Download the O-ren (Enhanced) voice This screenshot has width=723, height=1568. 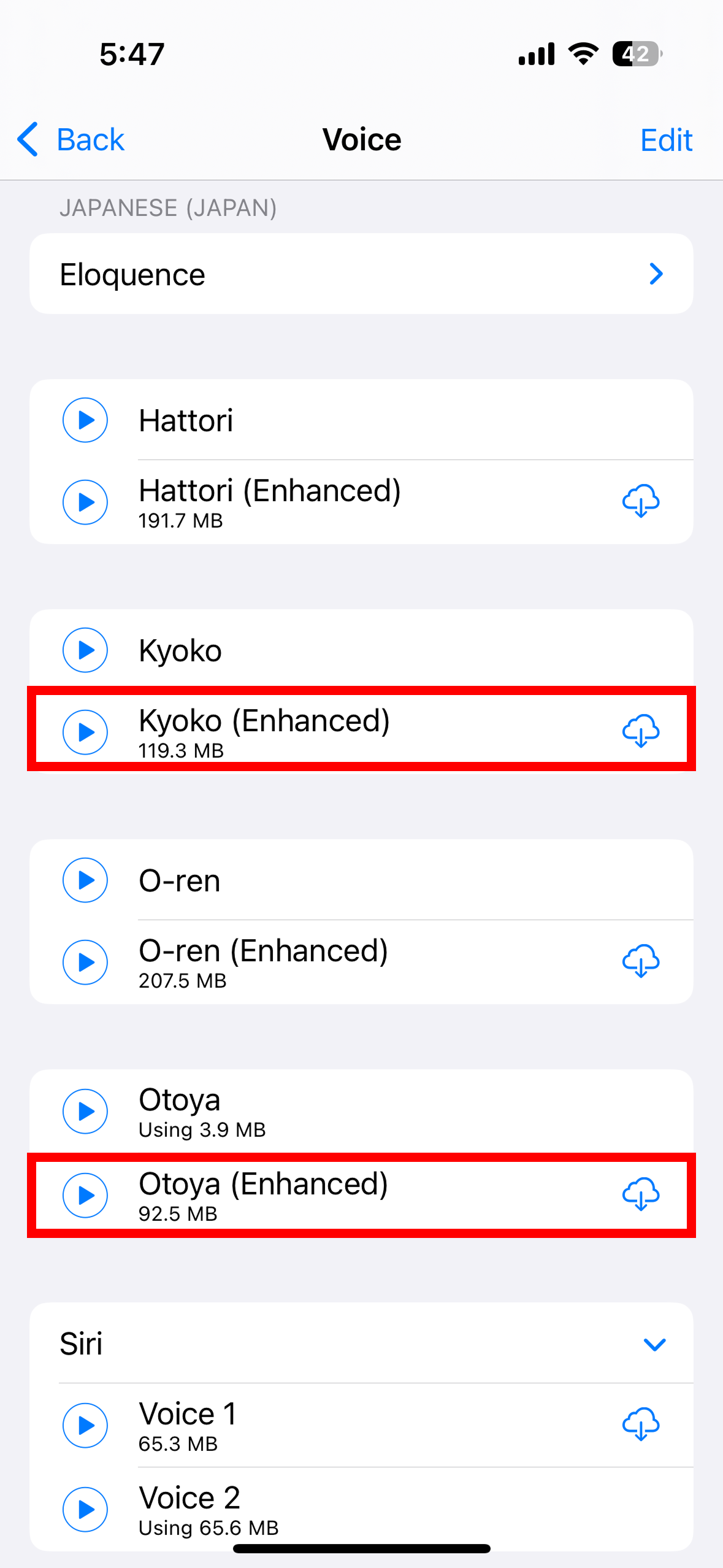[640, 961]
